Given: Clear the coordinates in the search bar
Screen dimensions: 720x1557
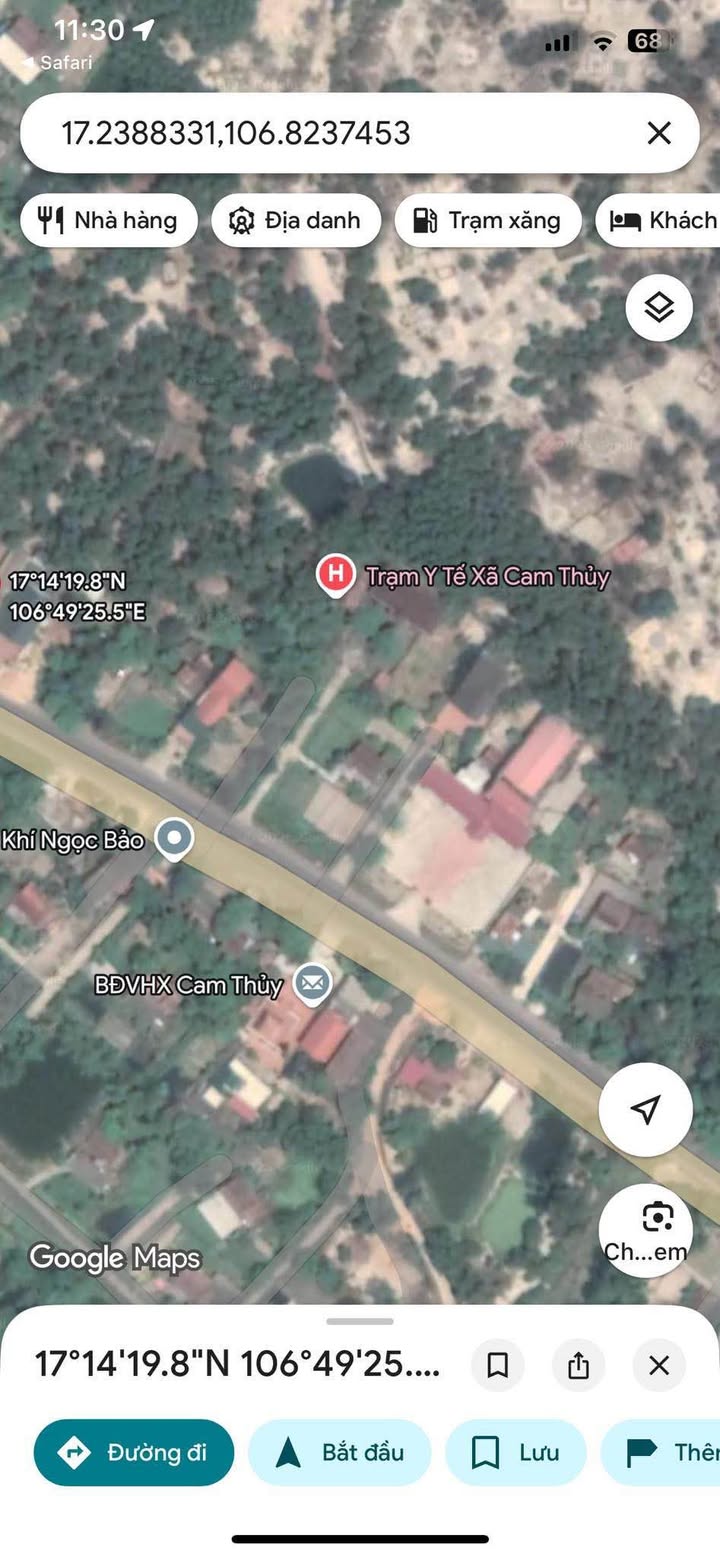Looking at the screenshot, I should (658, 133).
